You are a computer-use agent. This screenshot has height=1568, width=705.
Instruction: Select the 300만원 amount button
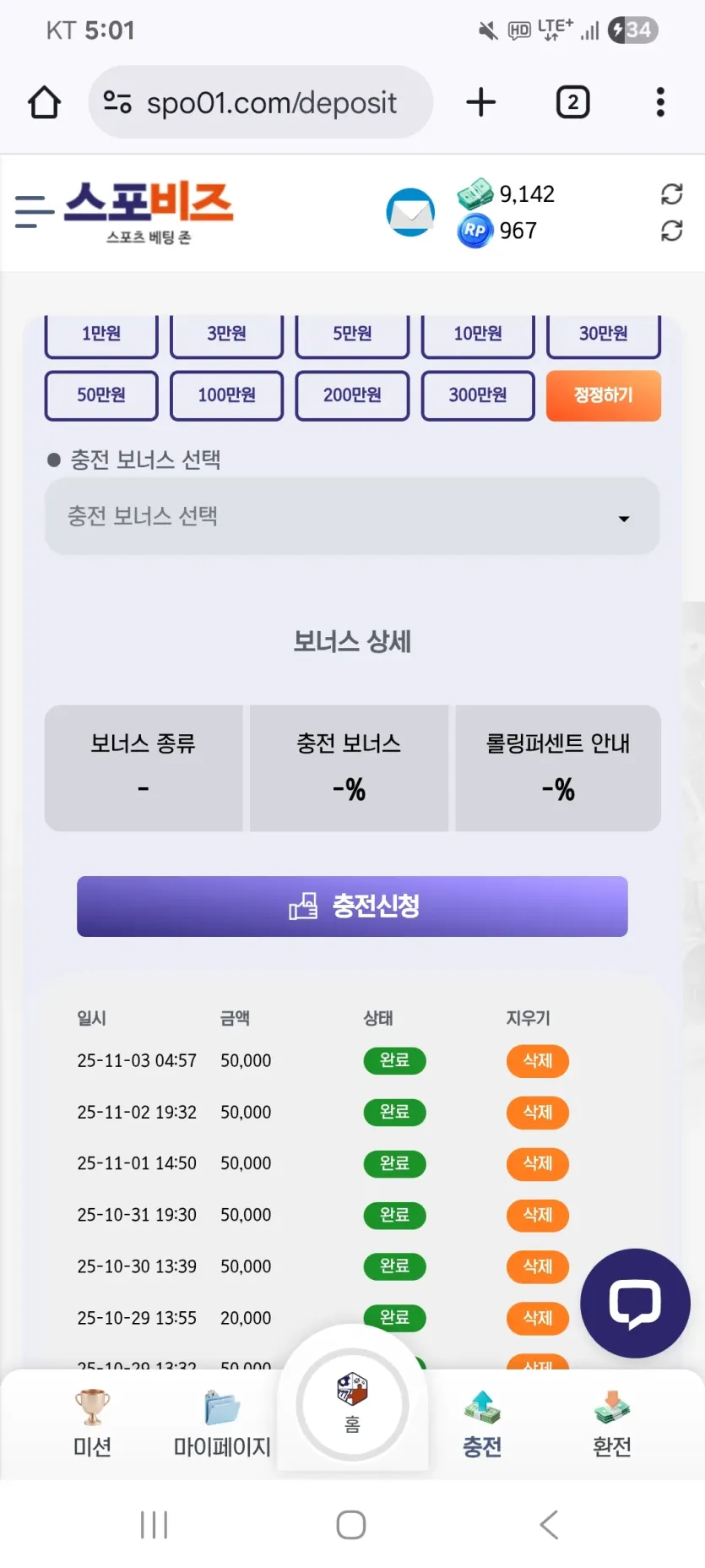point(478,395)
